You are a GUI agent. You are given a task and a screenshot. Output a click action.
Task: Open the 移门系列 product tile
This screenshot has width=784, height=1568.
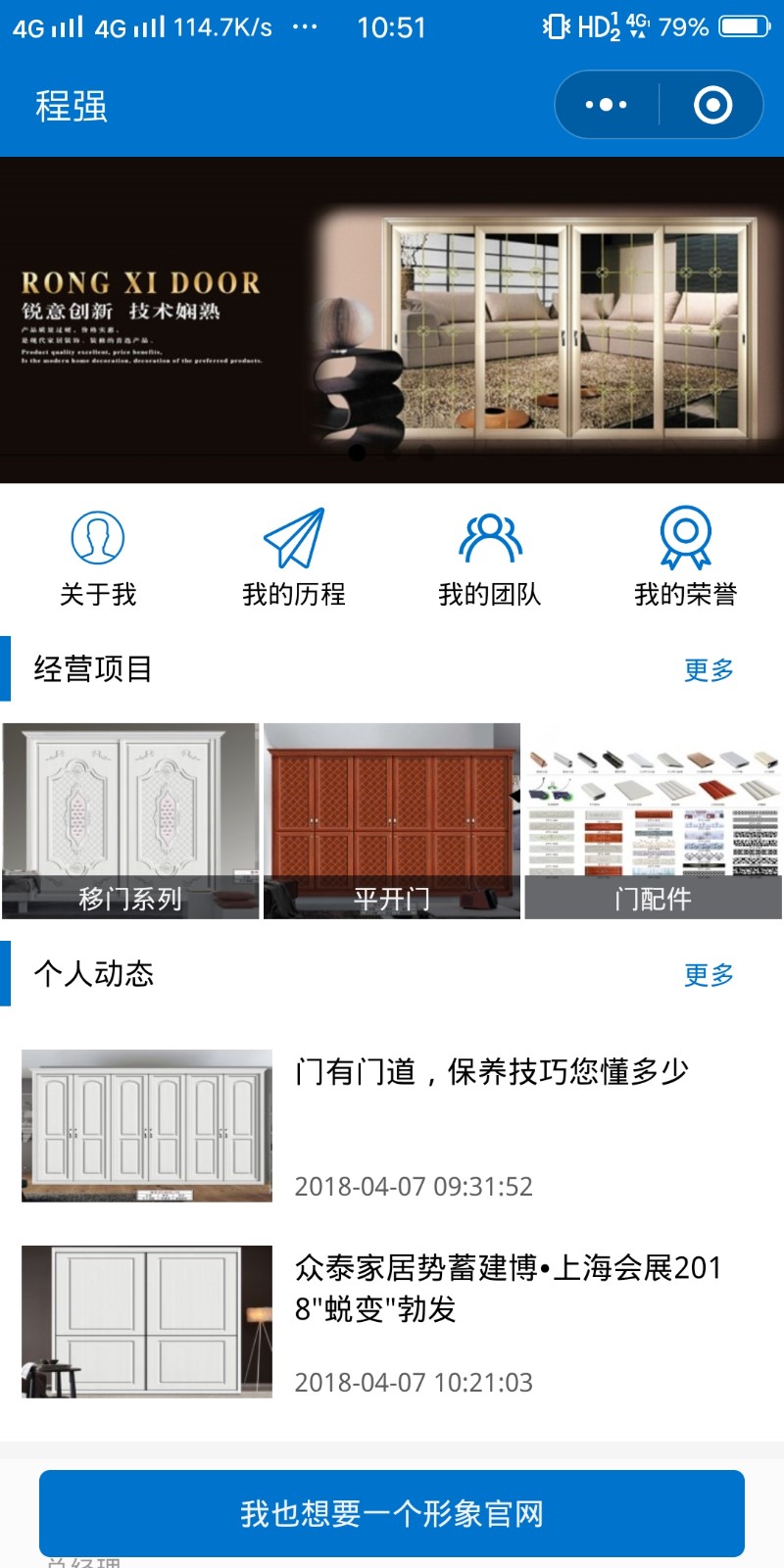(130, 821)
